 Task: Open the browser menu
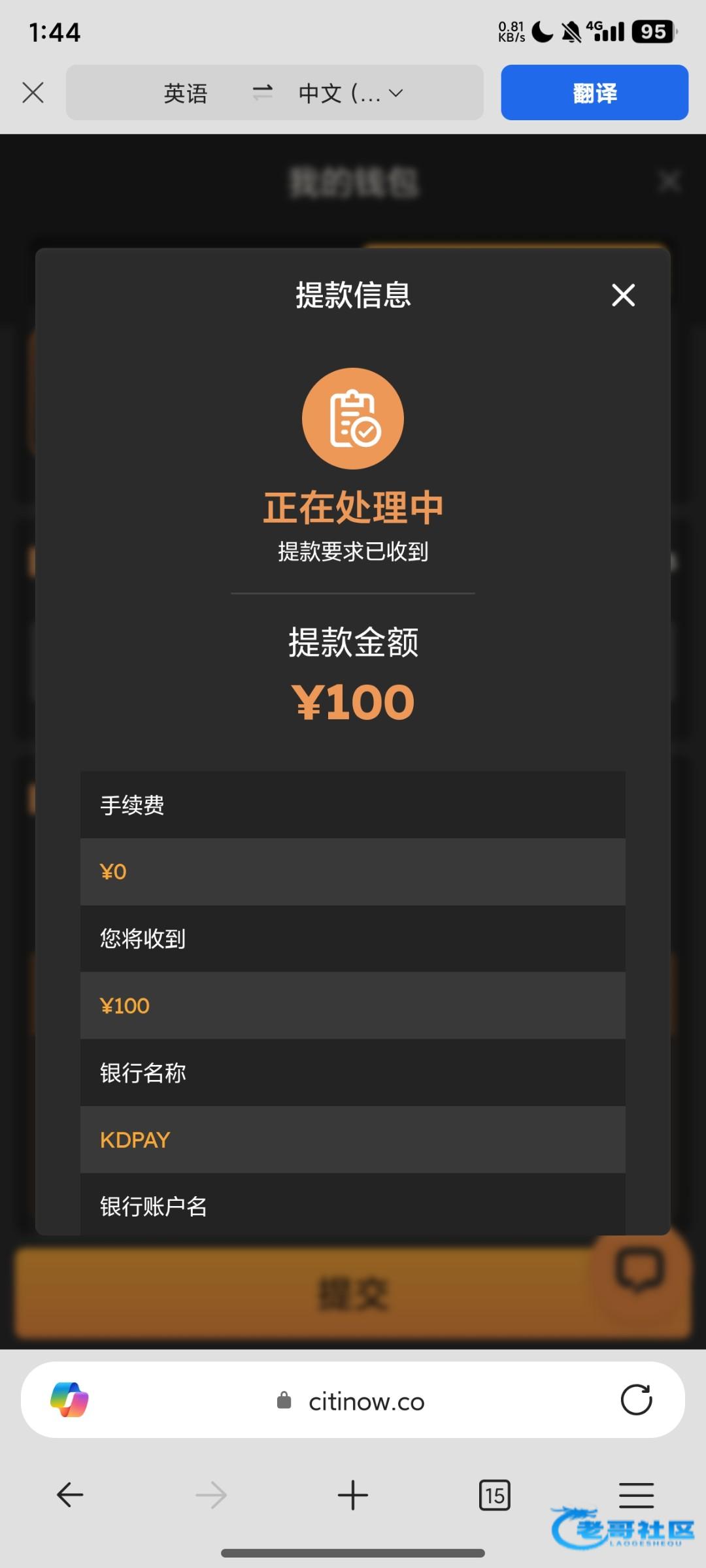pyautogui.click(x=635, y=1494)
